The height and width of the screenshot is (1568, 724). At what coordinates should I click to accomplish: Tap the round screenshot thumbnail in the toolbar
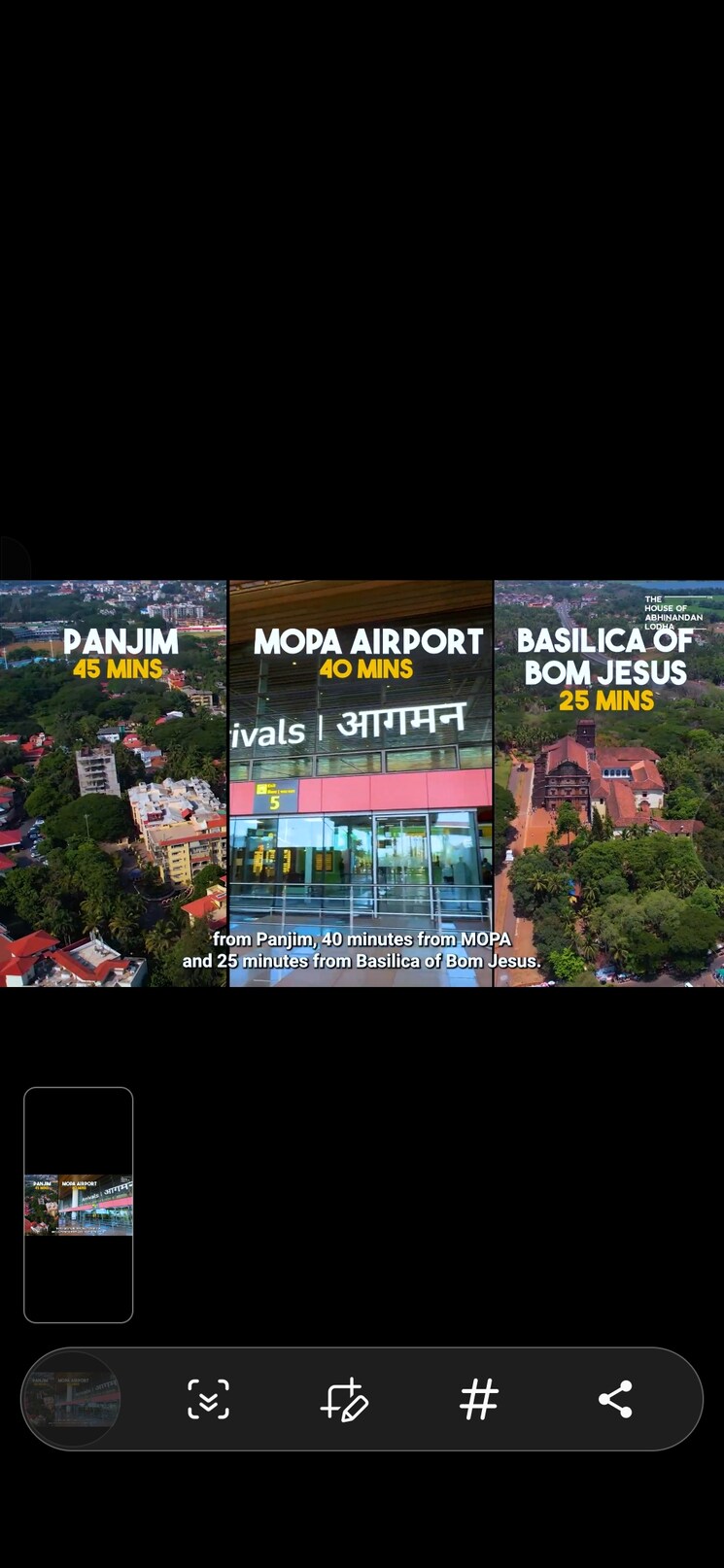click(x=72, y=1399)
